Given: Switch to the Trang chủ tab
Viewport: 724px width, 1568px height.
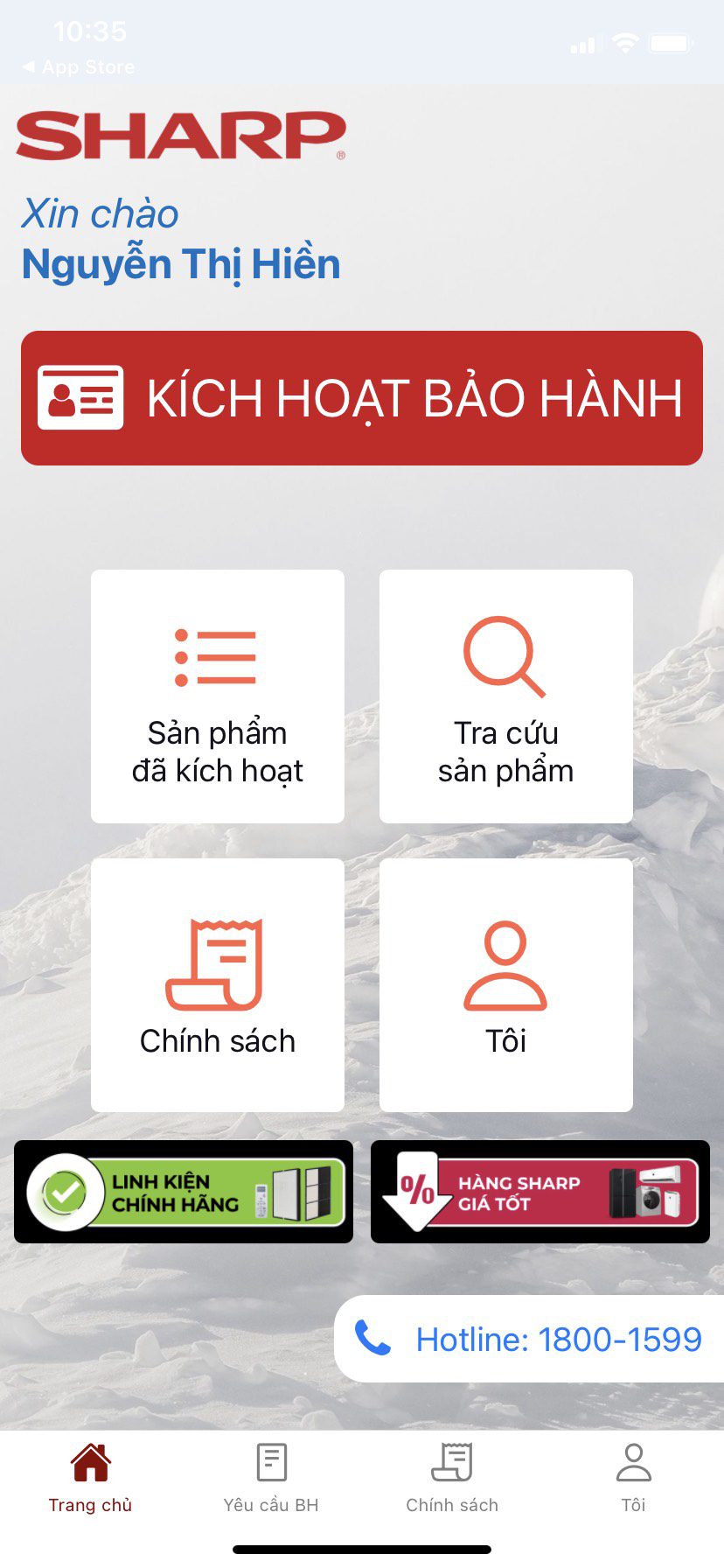Looking at the screenshot, I should (x=90, y=1479).
